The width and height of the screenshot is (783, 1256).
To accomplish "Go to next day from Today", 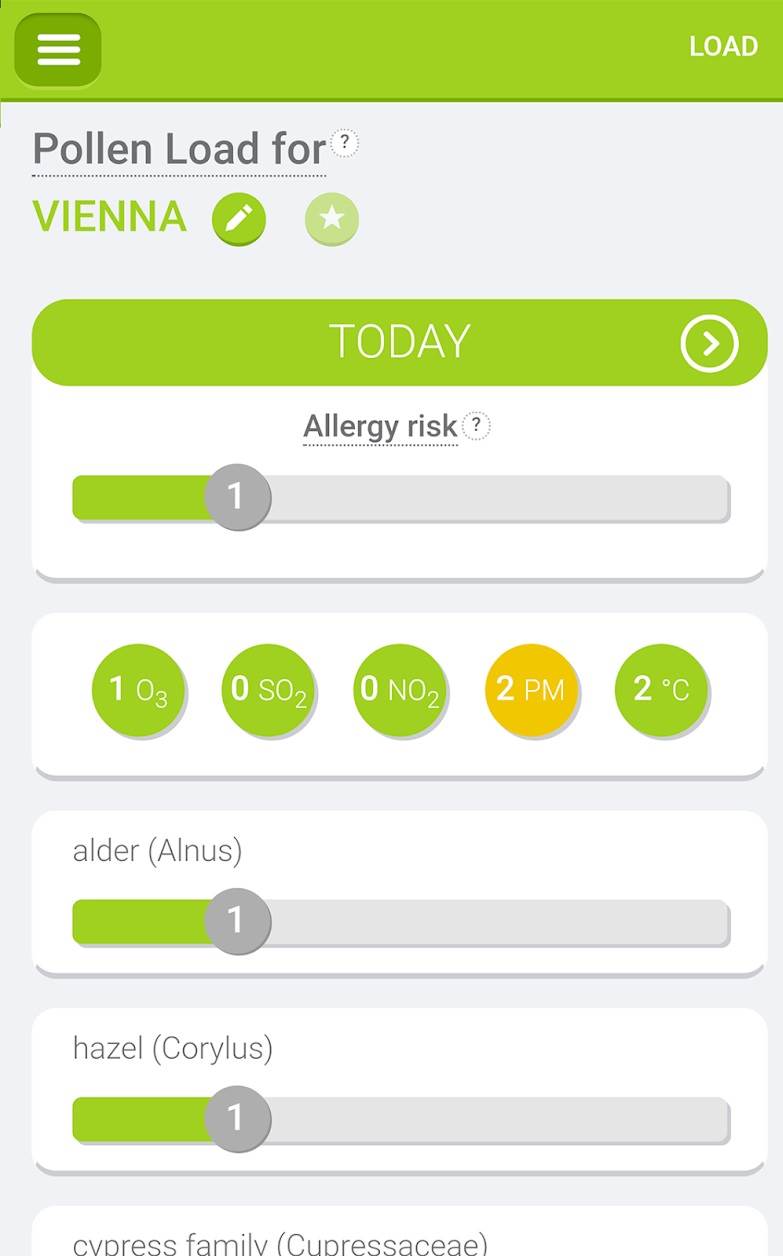I will coord(709,343).
